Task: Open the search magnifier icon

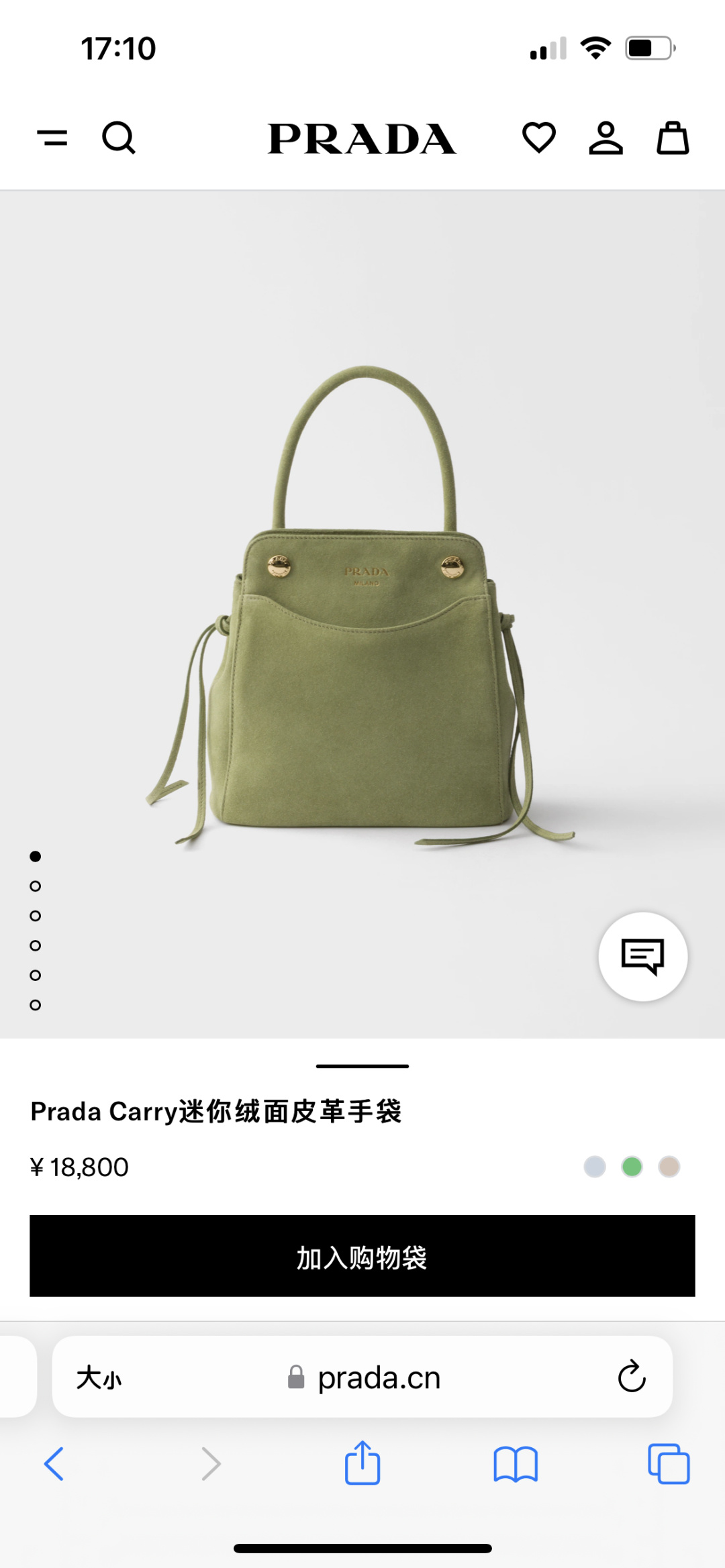Action: pyautogui.click(x=119, y=138)
